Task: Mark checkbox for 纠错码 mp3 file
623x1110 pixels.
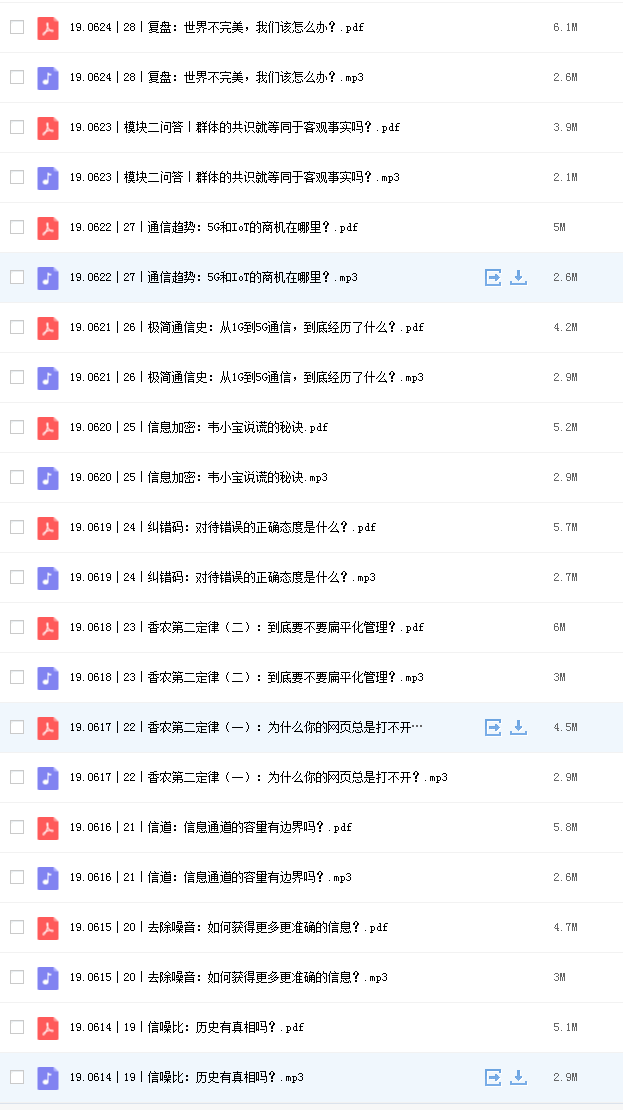Action: tap(17, 577)
